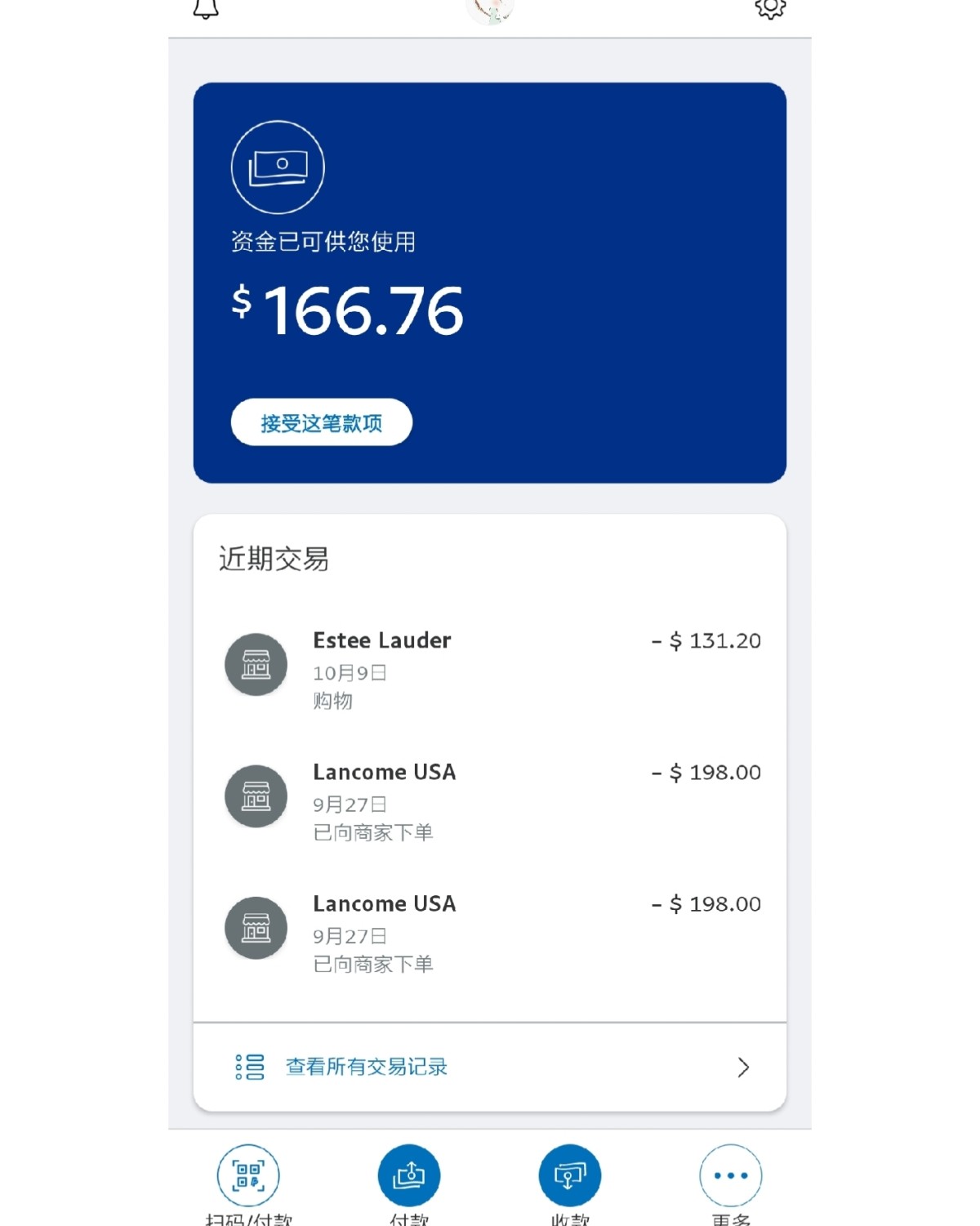Click the second Lancome USA store icon

pos(256,928)
